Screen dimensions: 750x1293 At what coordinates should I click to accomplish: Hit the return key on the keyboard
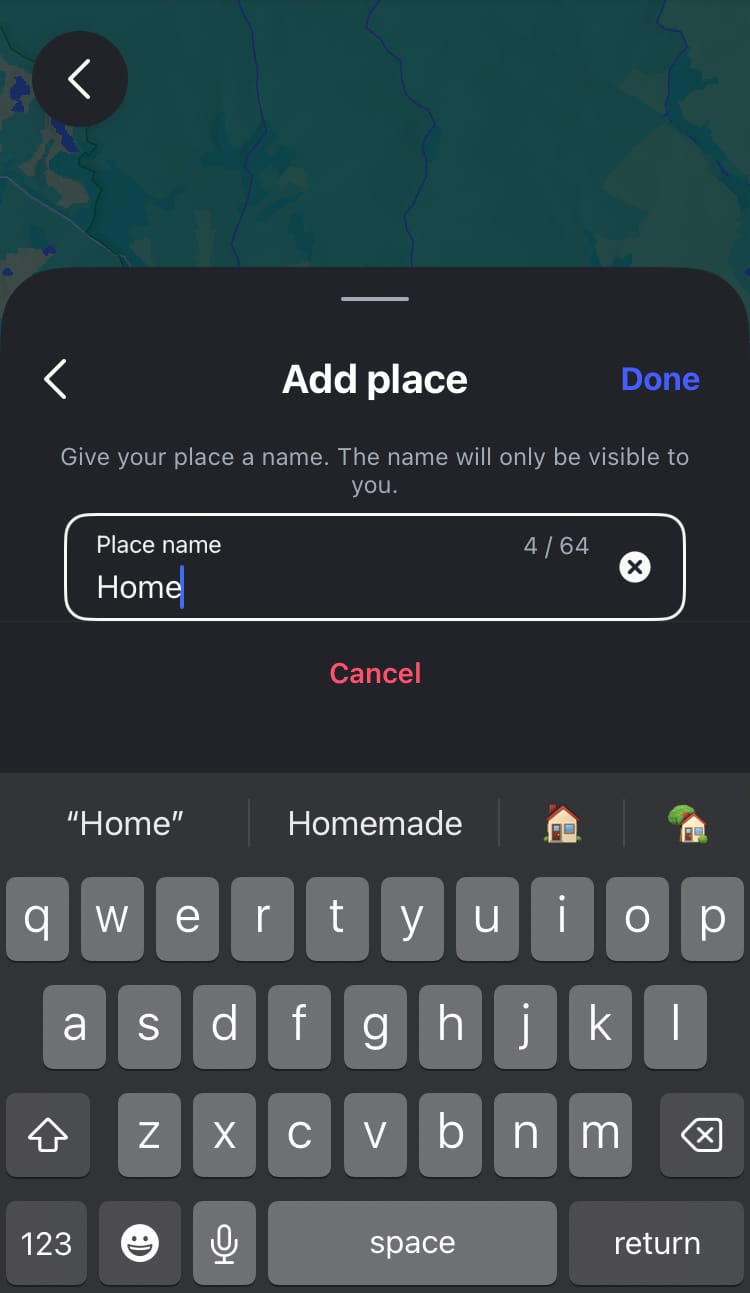pos(656,1243)
